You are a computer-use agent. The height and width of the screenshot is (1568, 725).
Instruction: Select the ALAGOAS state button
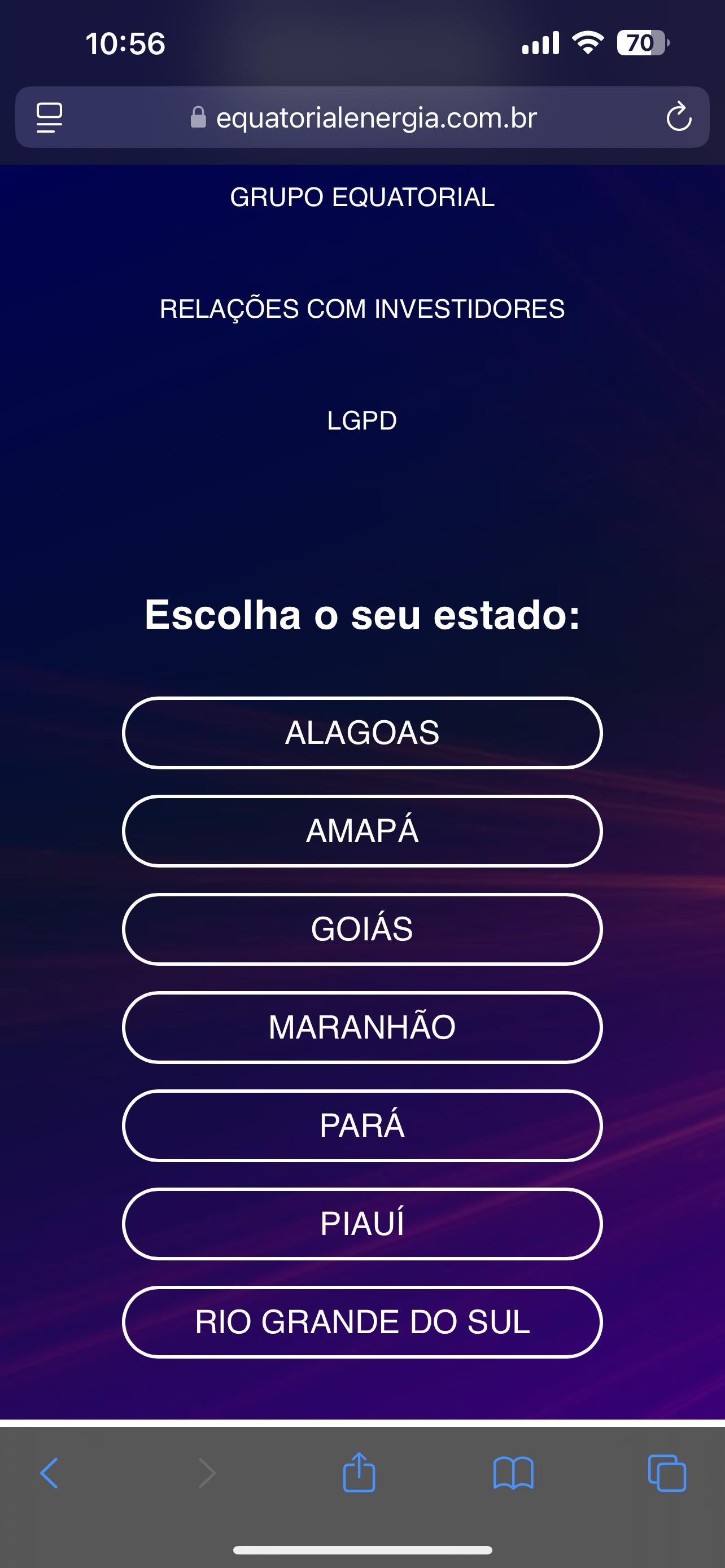point(362,732)
